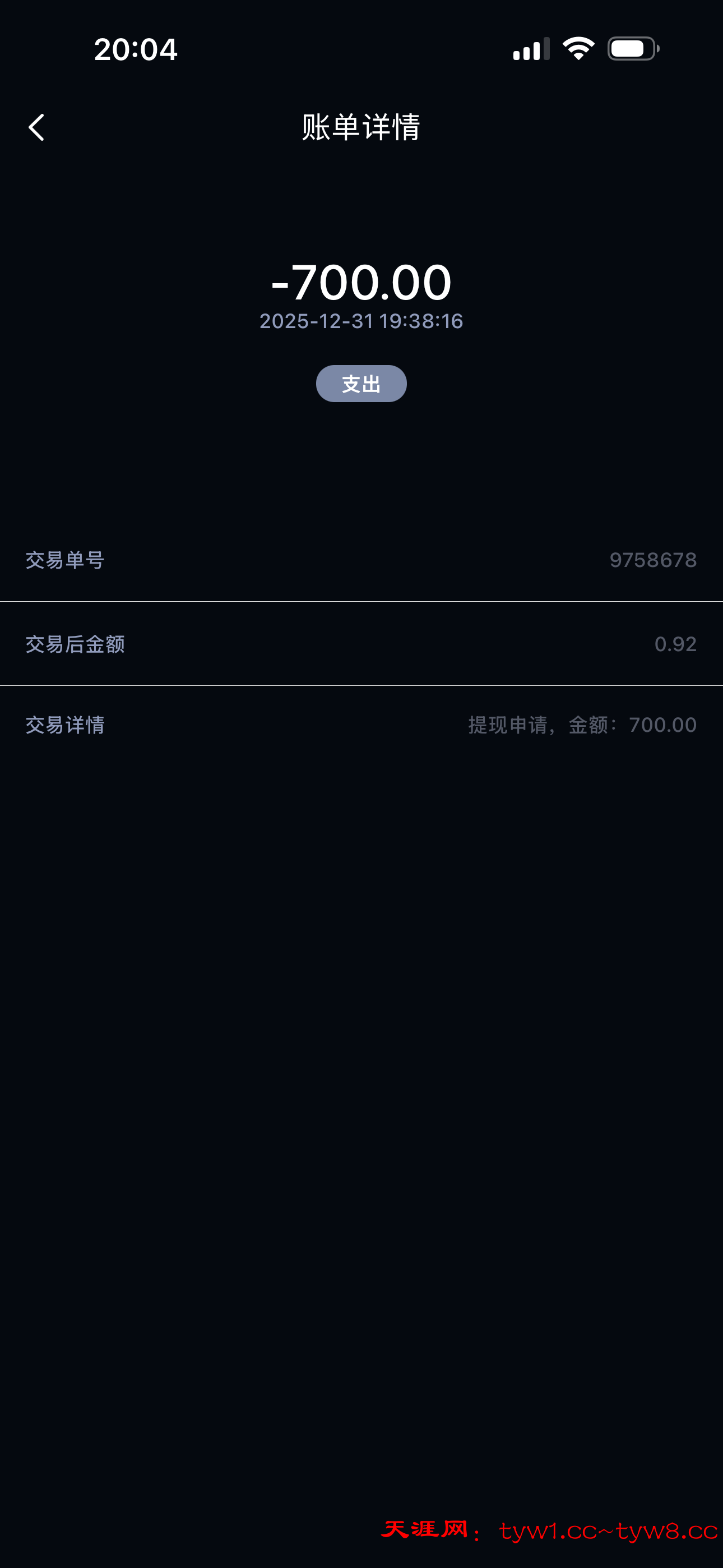Tap the clock showing 20:04
Image resolution: width=723 pixels, height=1568 pixels.
[x=135, y=50]
